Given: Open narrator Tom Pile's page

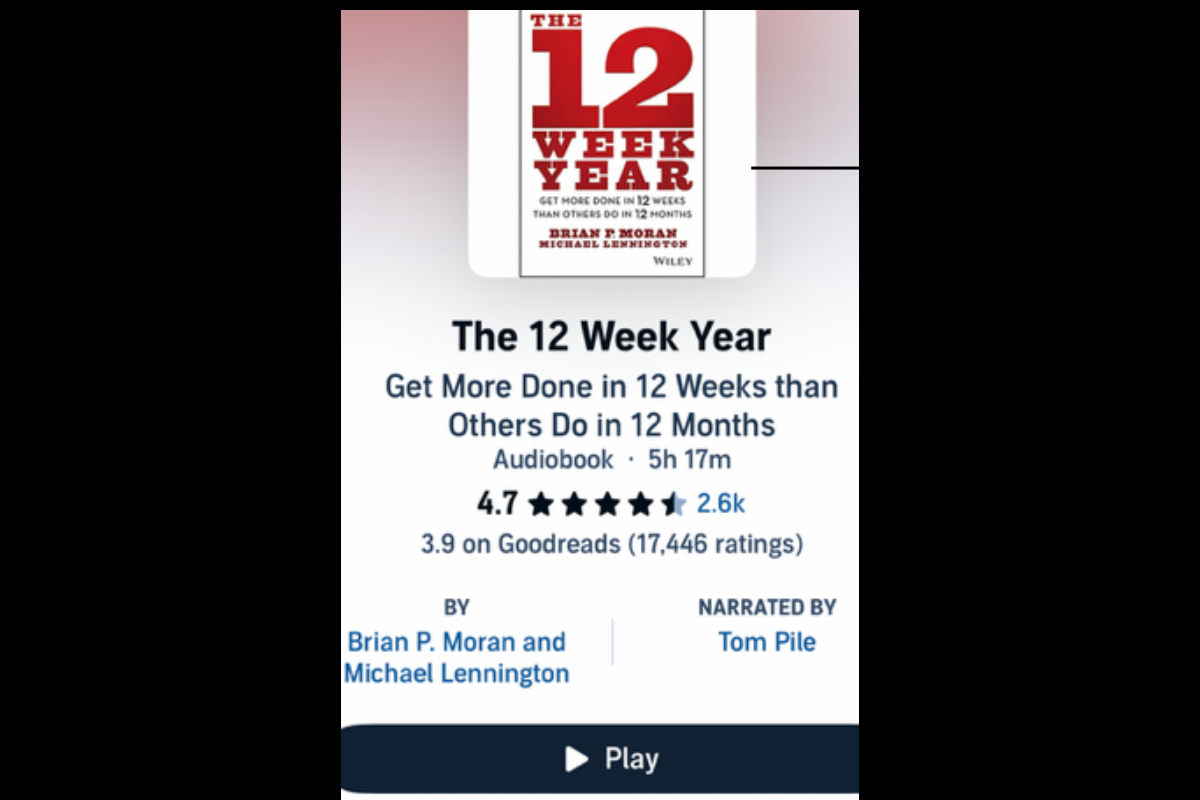Looking at the screenshot, I should pos(767,642).
